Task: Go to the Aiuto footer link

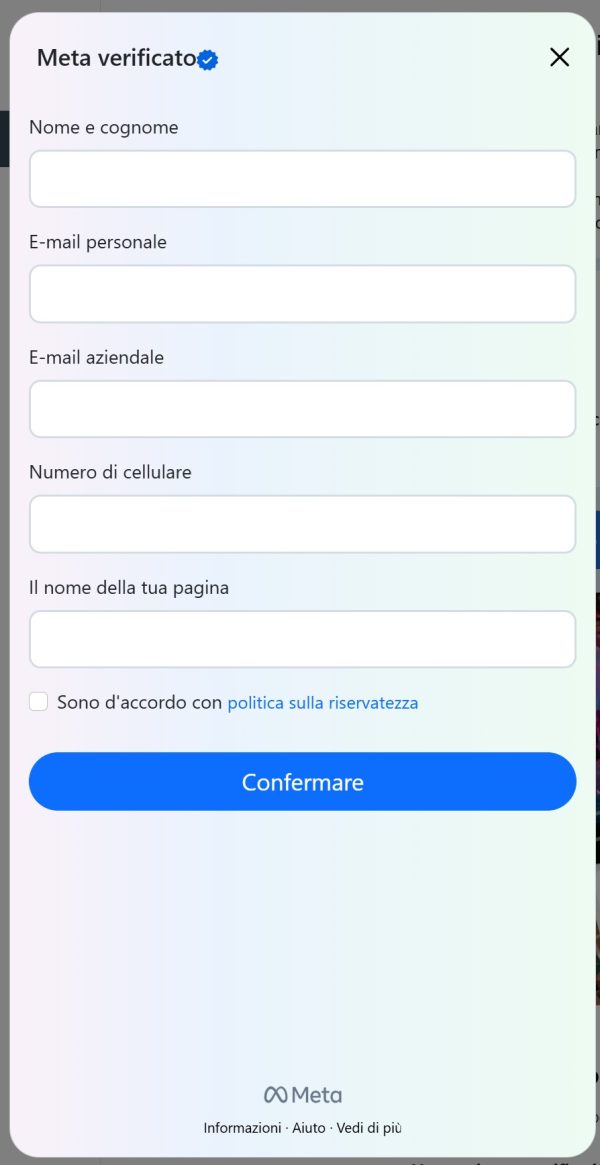Action: point(309,1127)
